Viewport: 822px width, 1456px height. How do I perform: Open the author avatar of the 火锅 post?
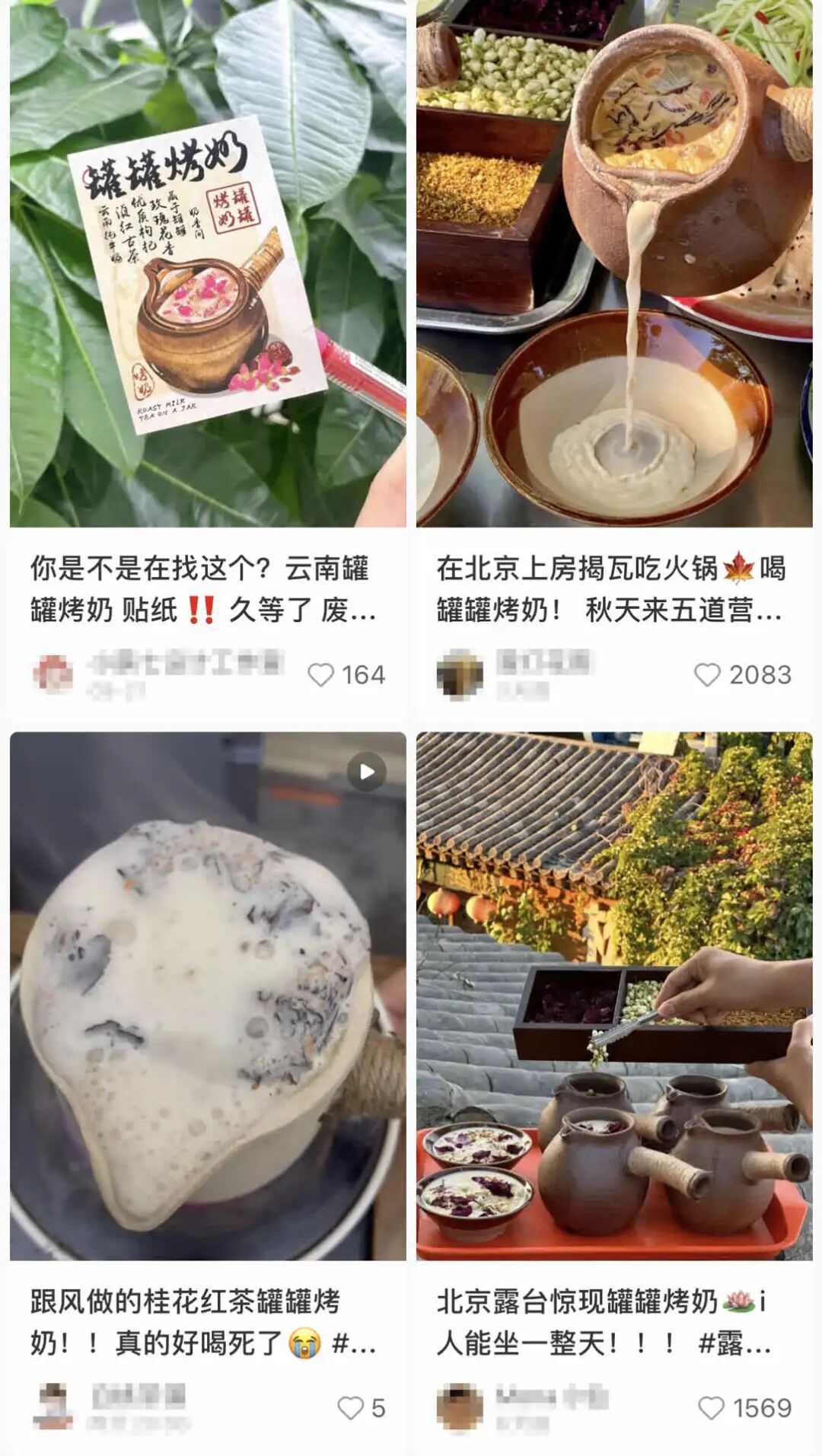pos(460,674)
